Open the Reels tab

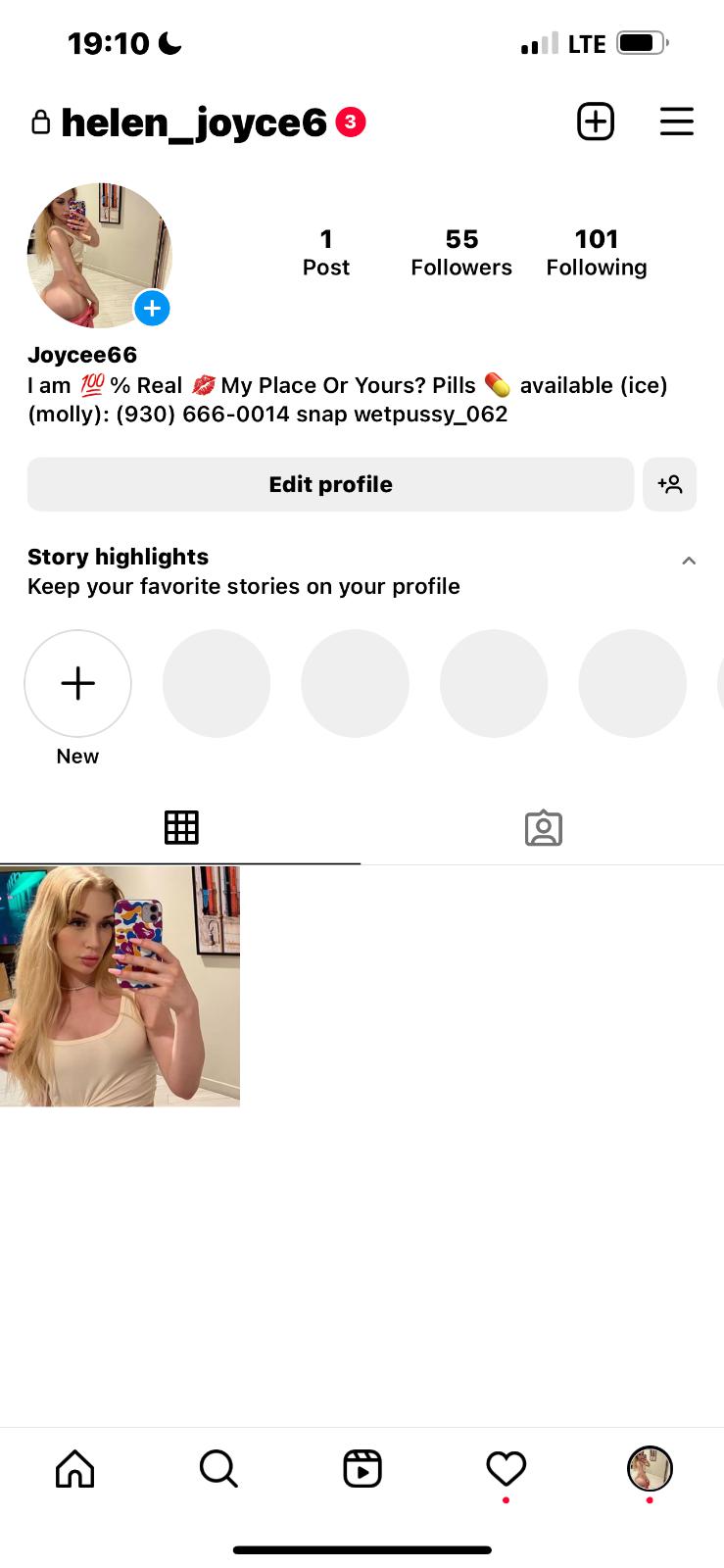[362, 1469]
